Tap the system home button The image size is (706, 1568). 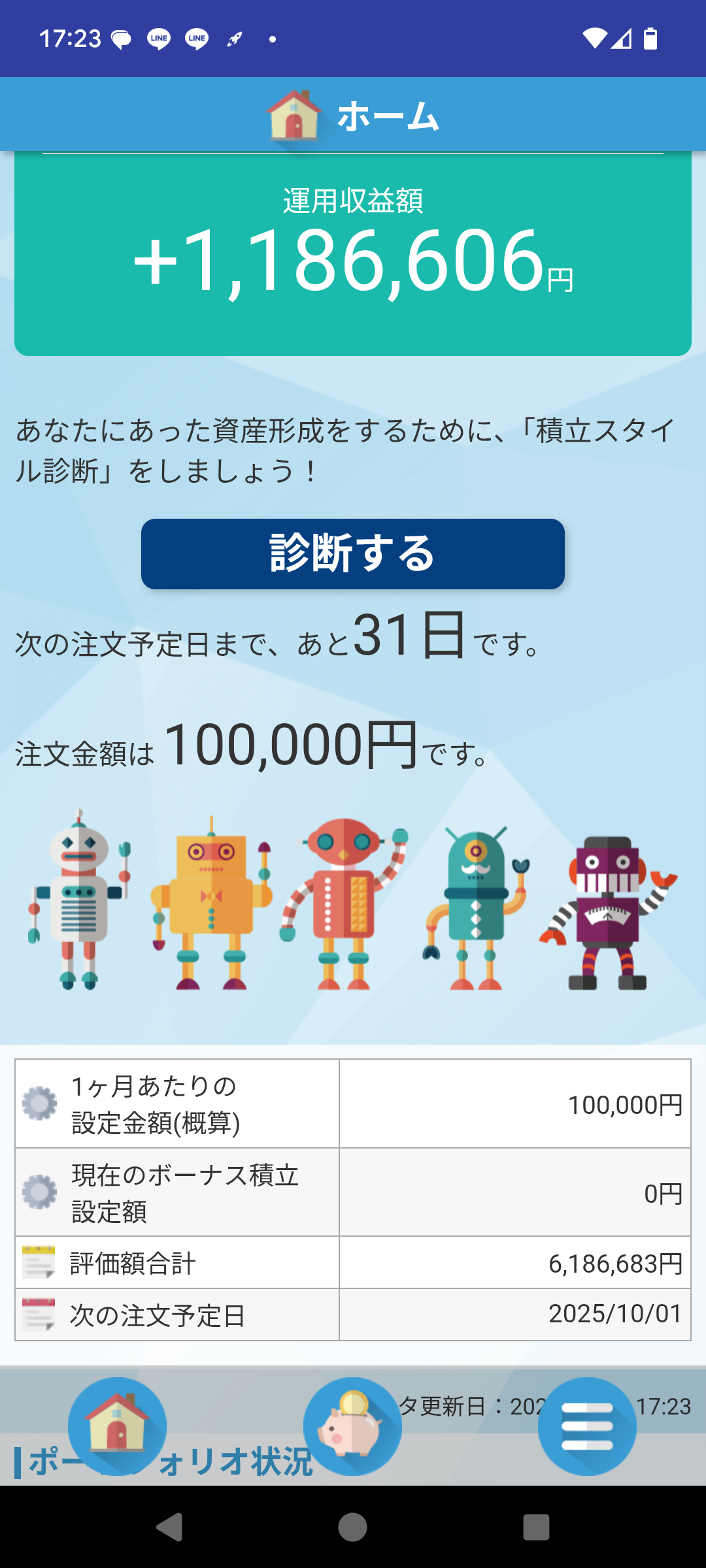352,1527
